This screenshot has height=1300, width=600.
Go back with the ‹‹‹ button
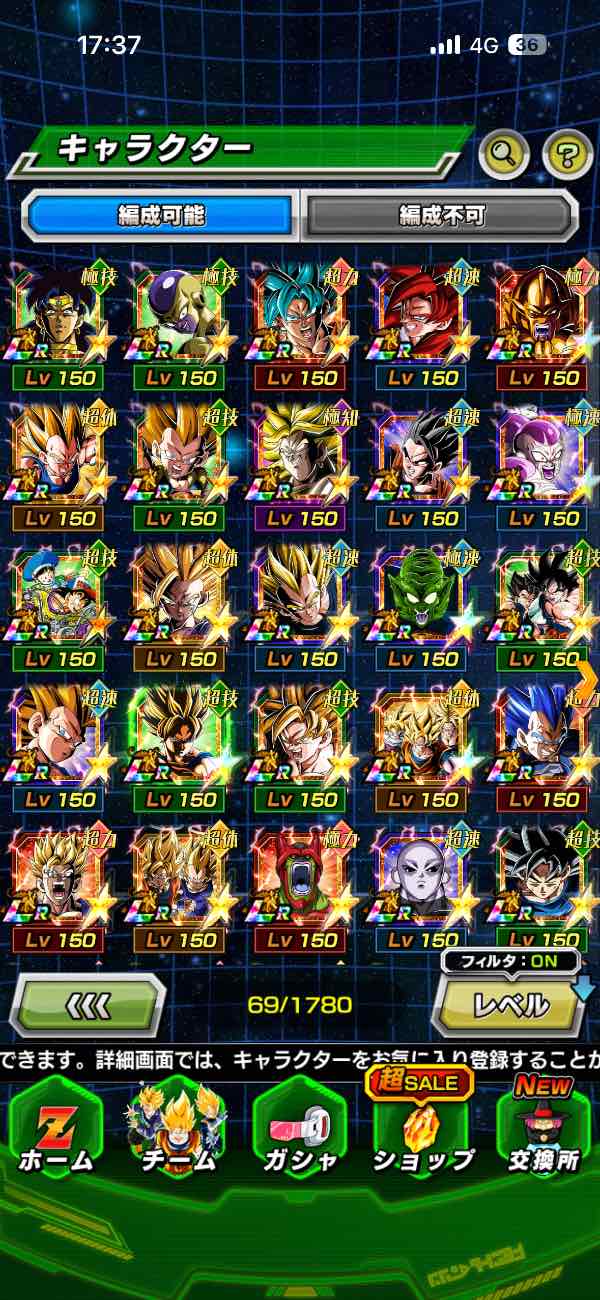[88, 1003]
